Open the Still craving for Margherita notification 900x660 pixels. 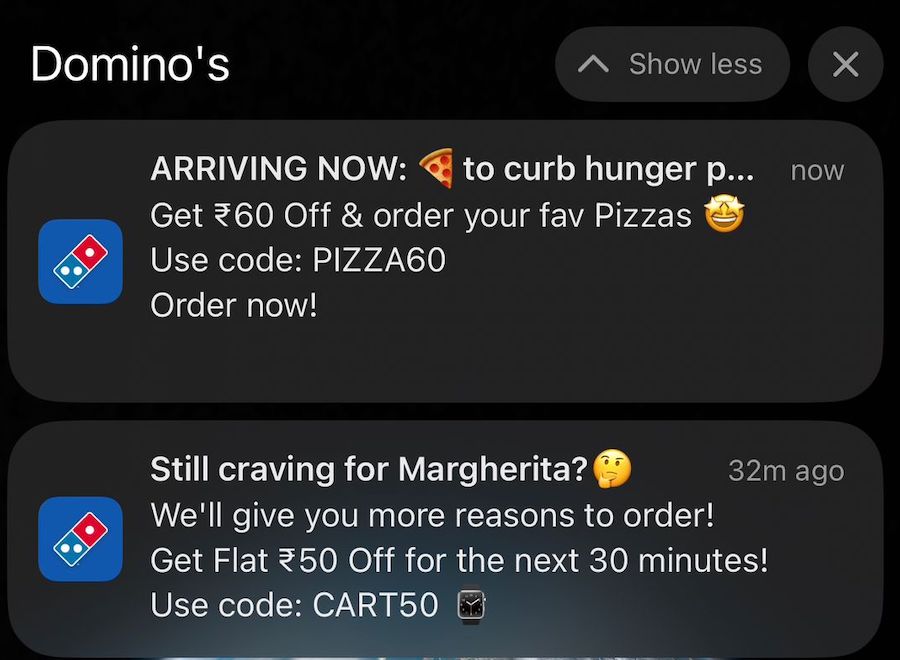click(x=445, y=540)
